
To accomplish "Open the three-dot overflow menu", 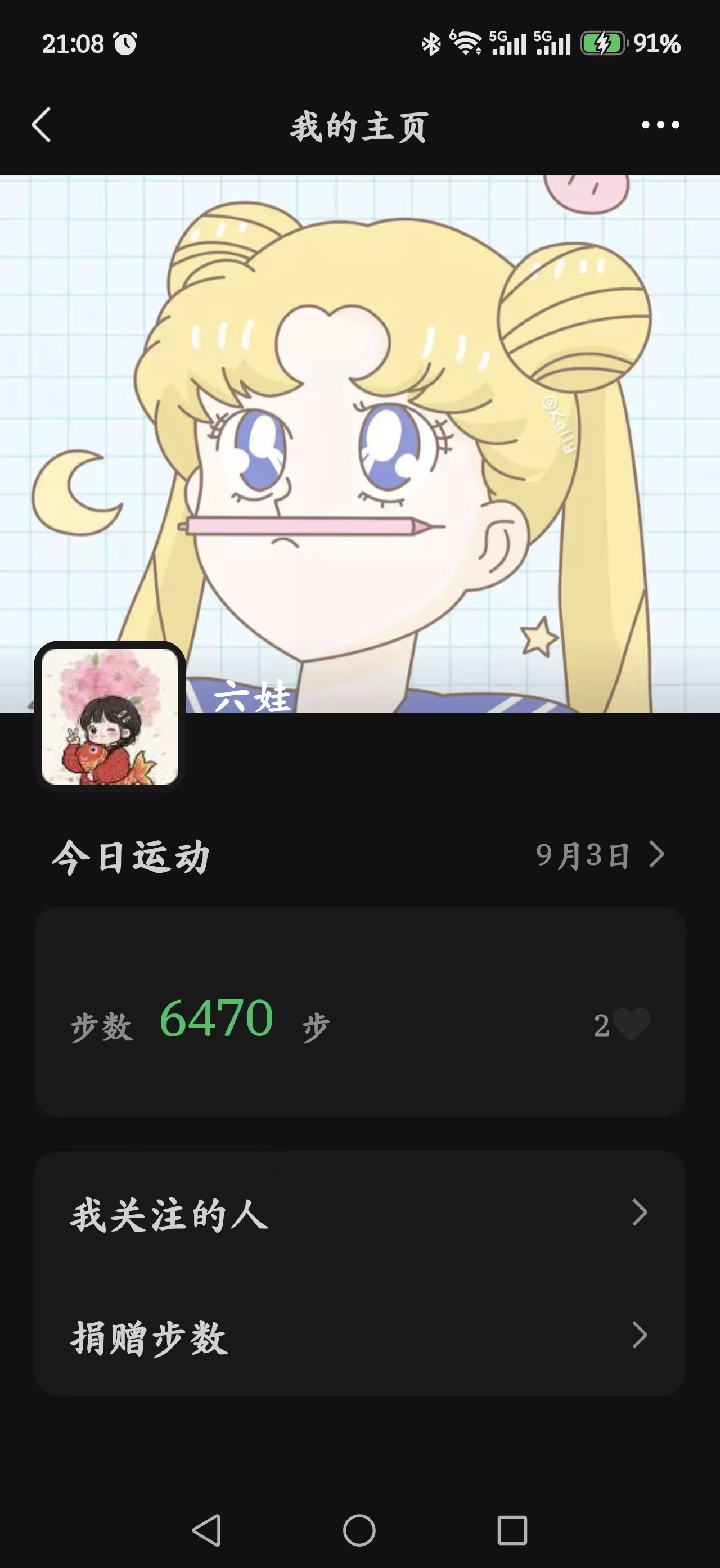I will 660,125.
